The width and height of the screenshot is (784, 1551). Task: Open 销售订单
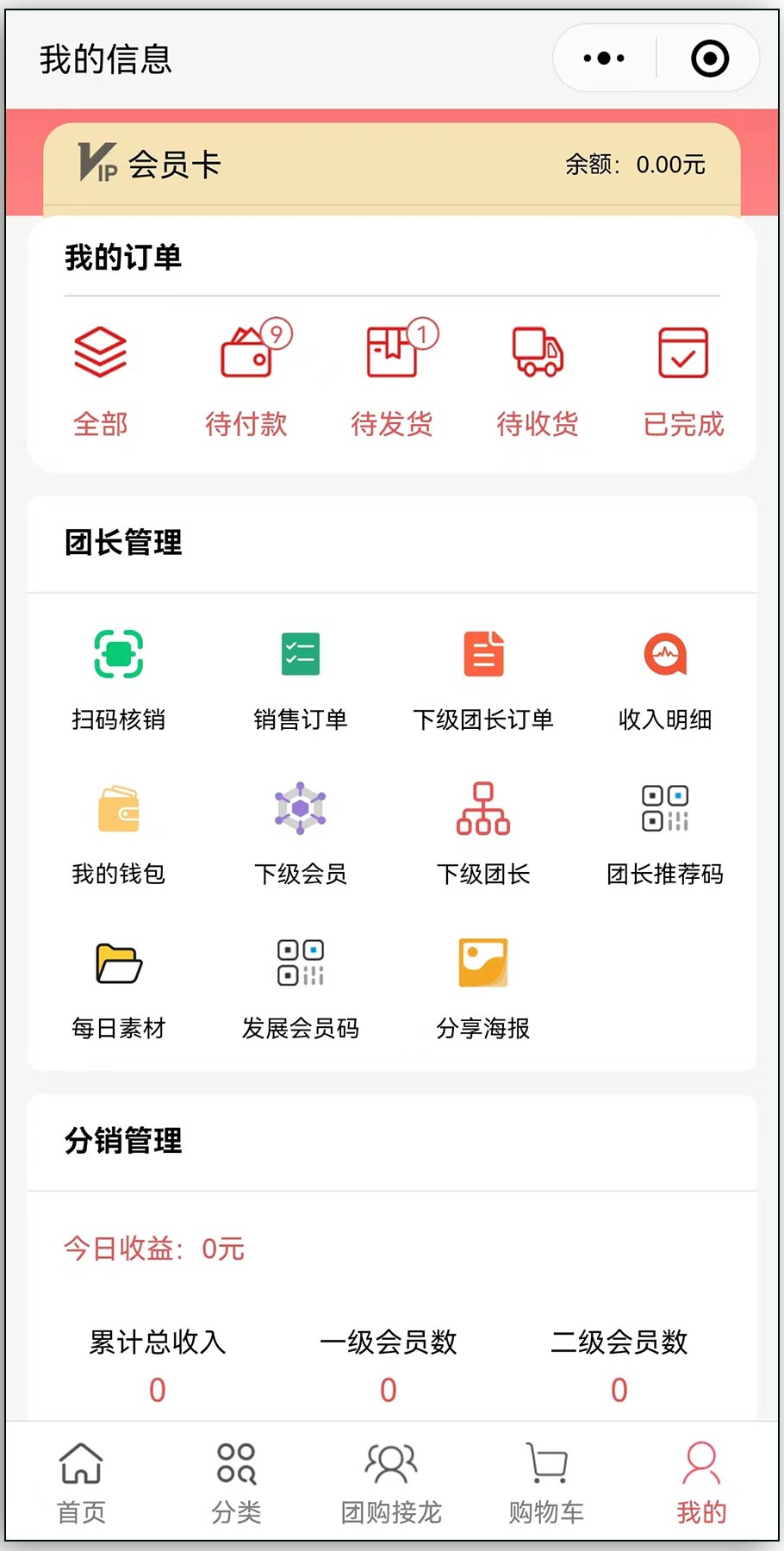point(301,678)
